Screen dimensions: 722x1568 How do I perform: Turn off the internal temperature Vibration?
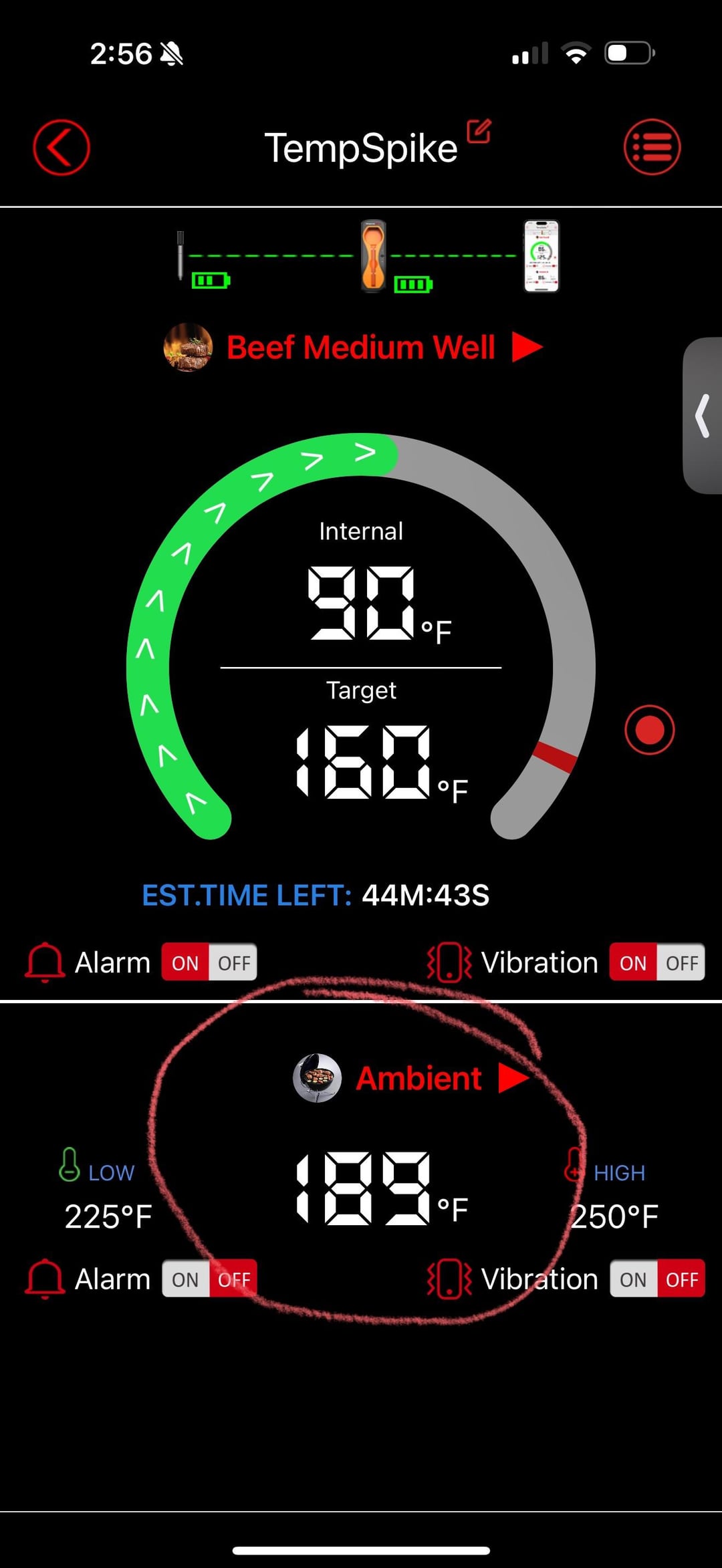pos(681,962)
